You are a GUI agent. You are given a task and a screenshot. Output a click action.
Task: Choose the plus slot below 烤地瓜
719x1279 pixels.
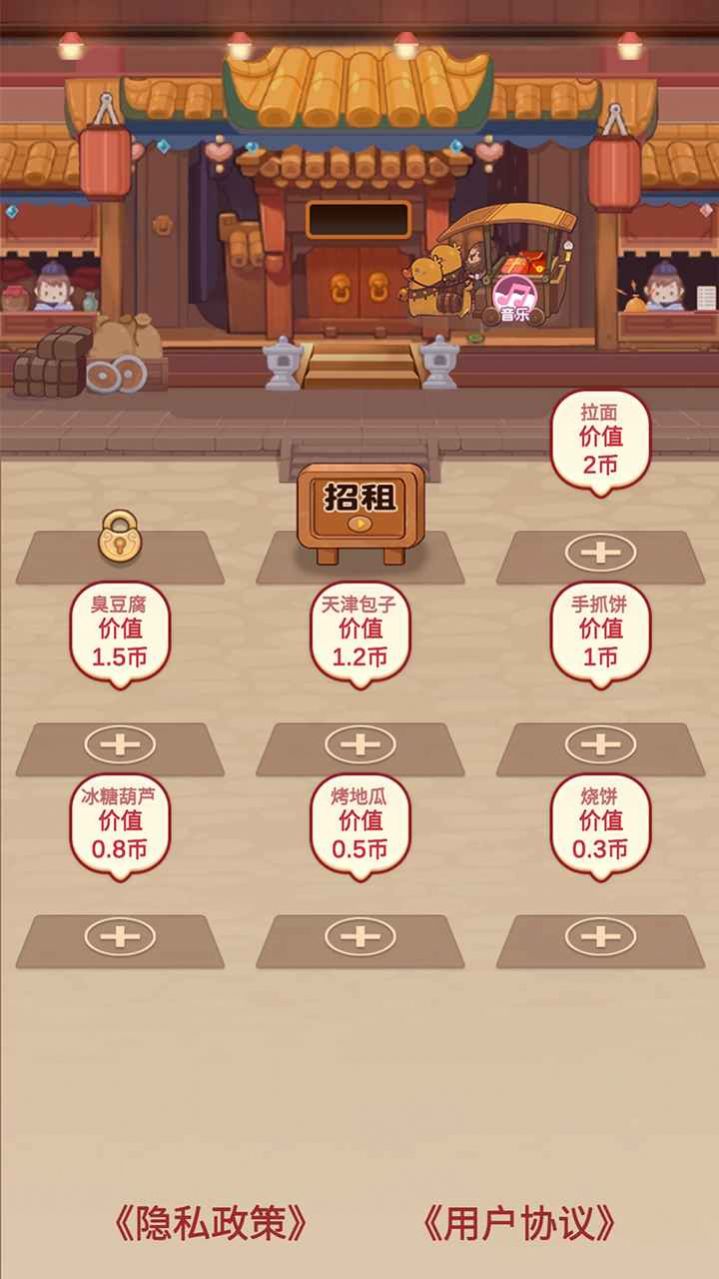(x=360, y=937)
